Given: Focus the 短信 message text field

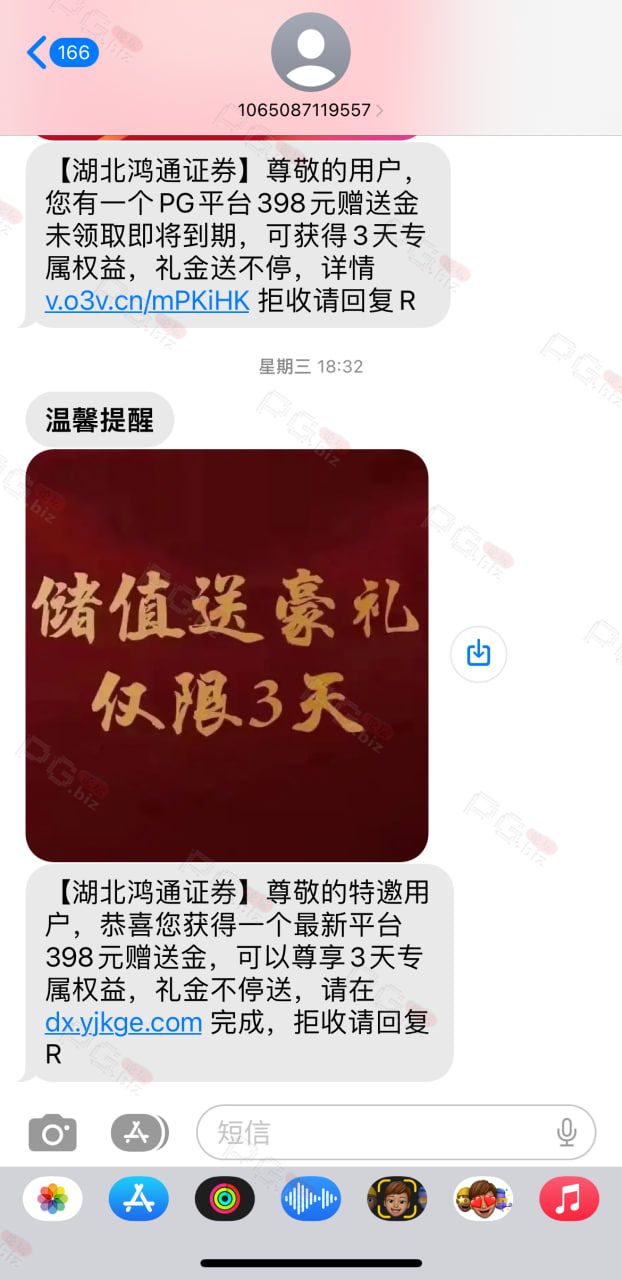Looking at the screenshot, I should tap(380, 1132).
